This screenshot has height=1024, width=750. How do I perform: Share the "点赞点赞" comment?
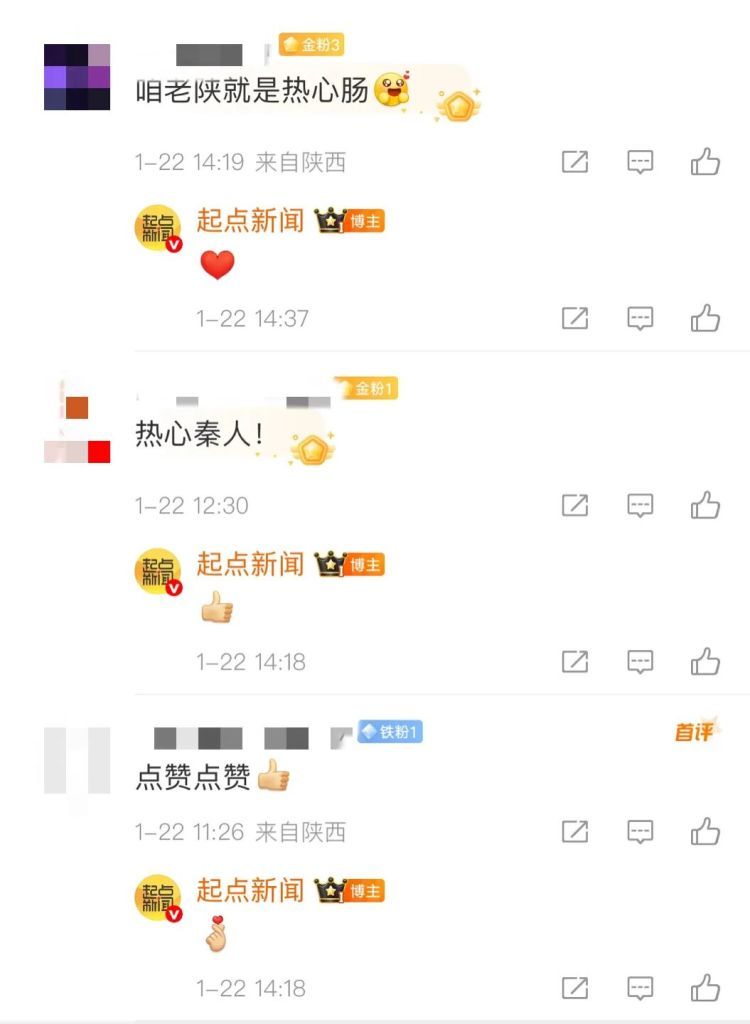(x=574, y=831)
